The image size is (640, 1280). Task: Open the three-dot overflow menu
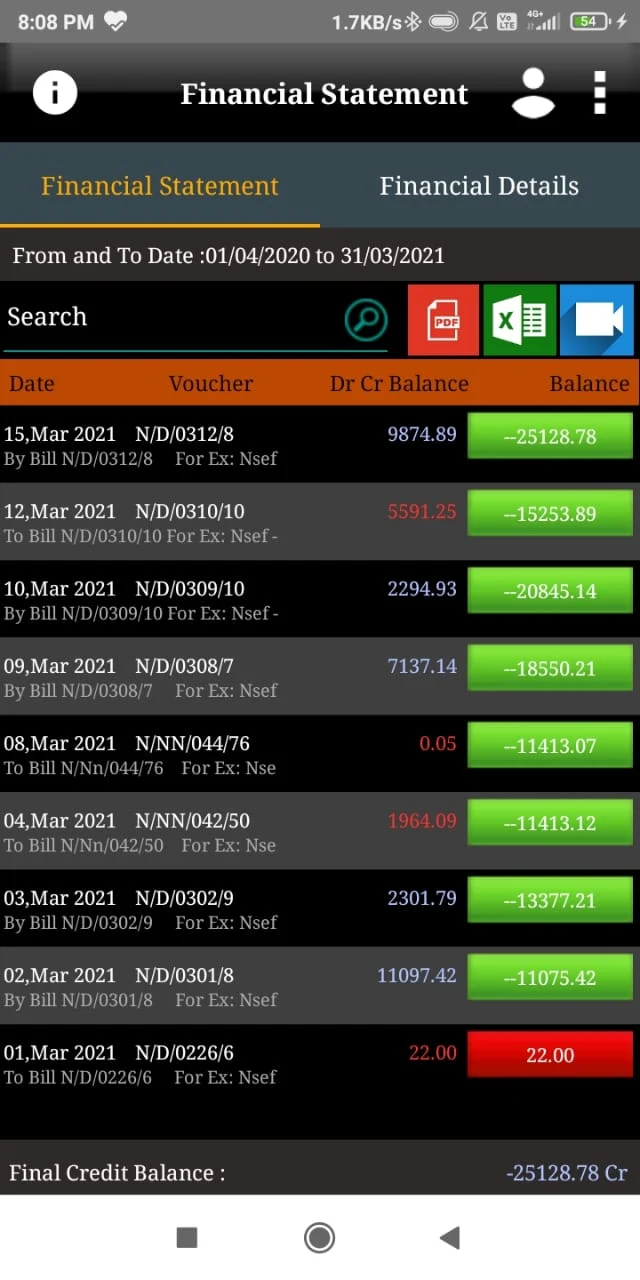pos(599,93)
